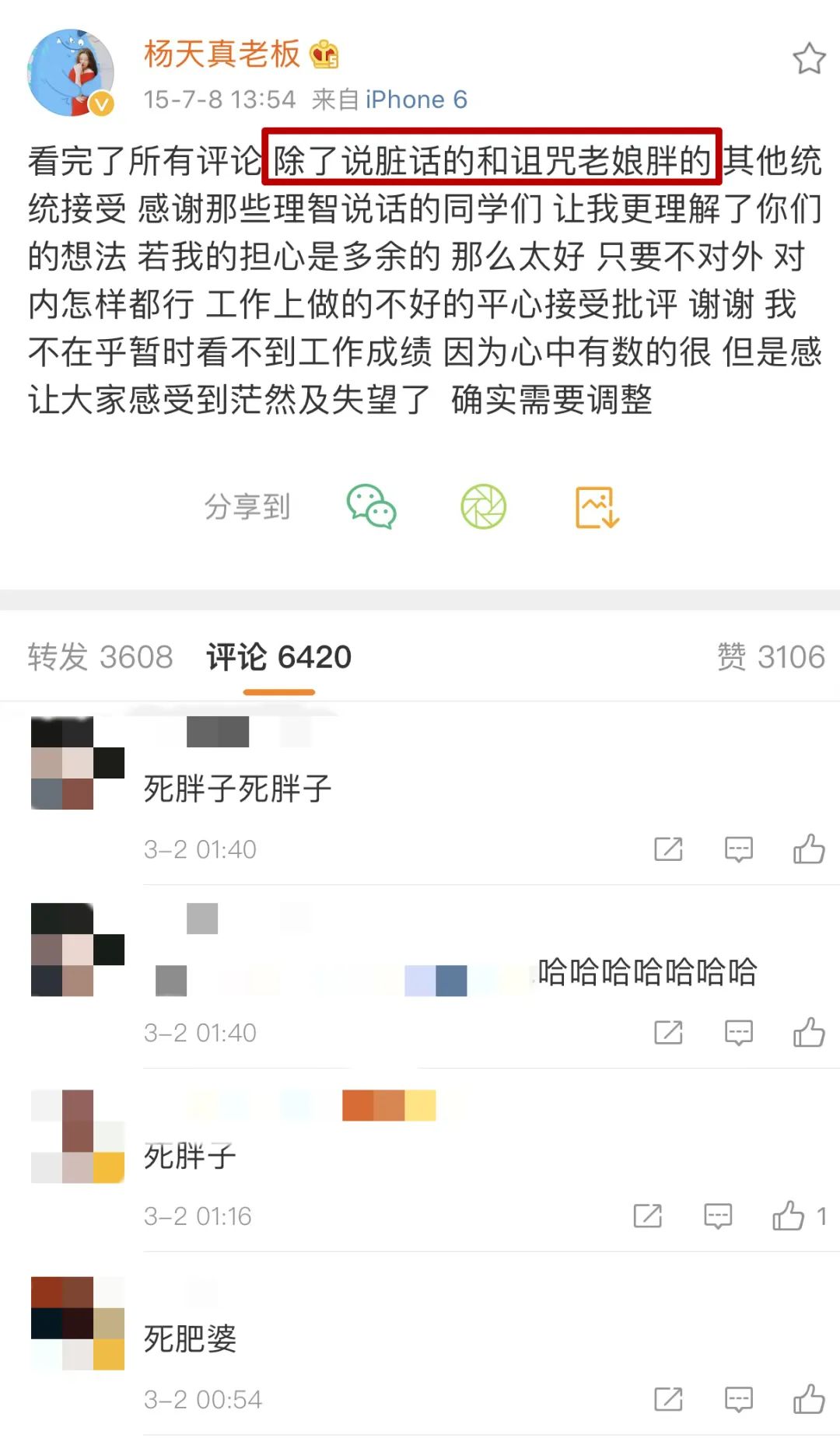Select the 评论 6420 tab
Image resolution: width=840 pixels, height=1438 pixels.
coord(278,657)
